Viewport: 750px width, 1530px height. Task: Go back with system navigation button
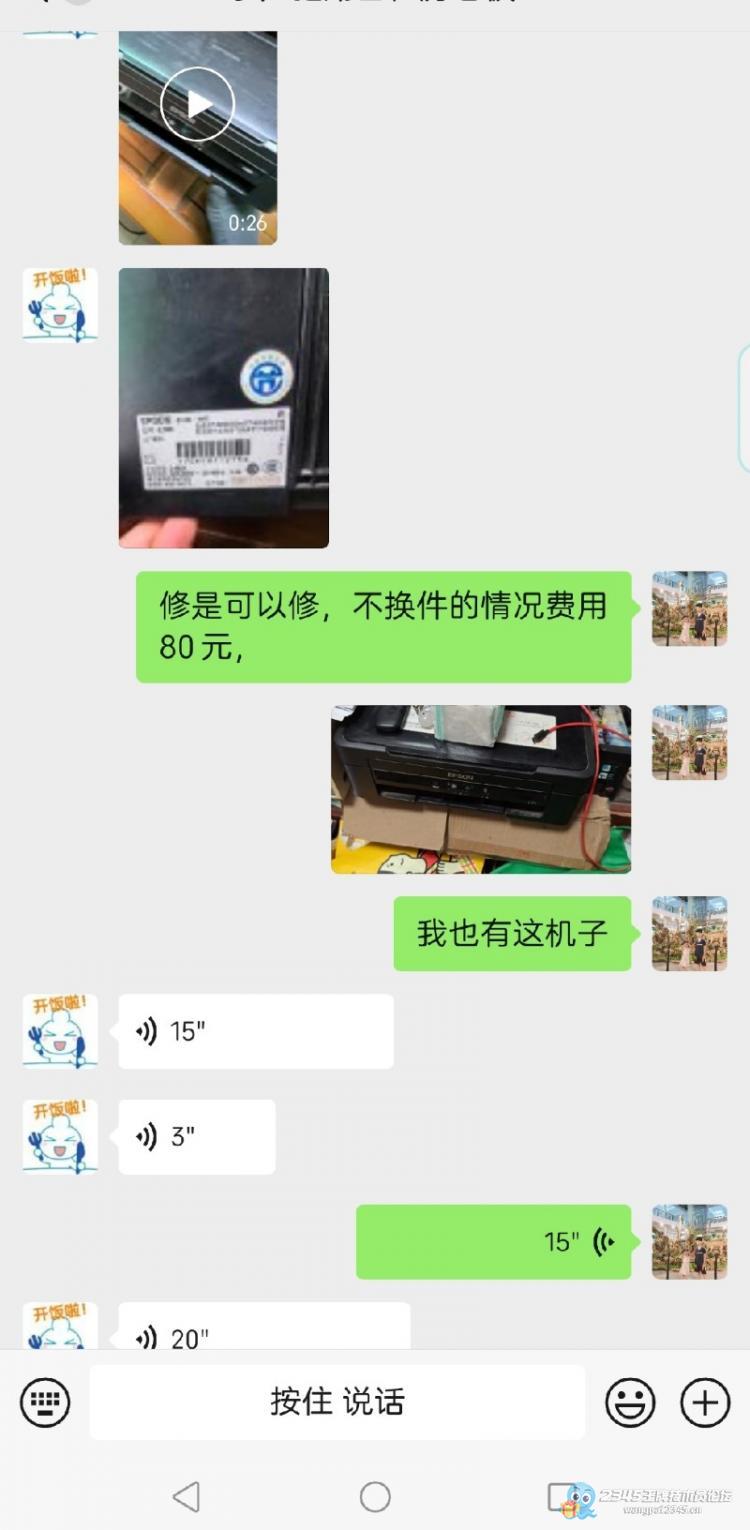tap(186, 1496)
